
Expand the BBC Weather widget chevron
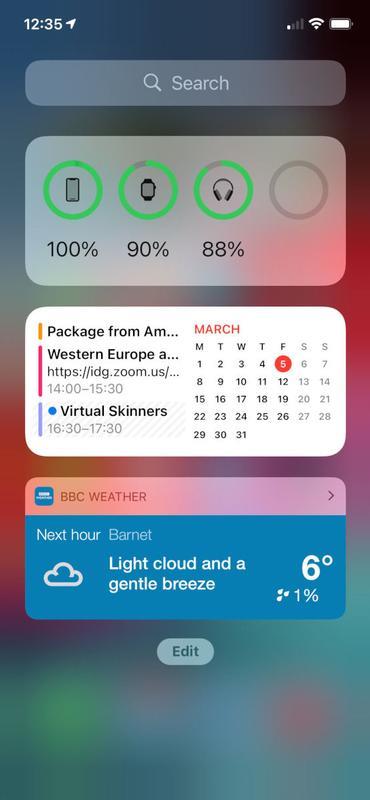[x=331, y=495]
